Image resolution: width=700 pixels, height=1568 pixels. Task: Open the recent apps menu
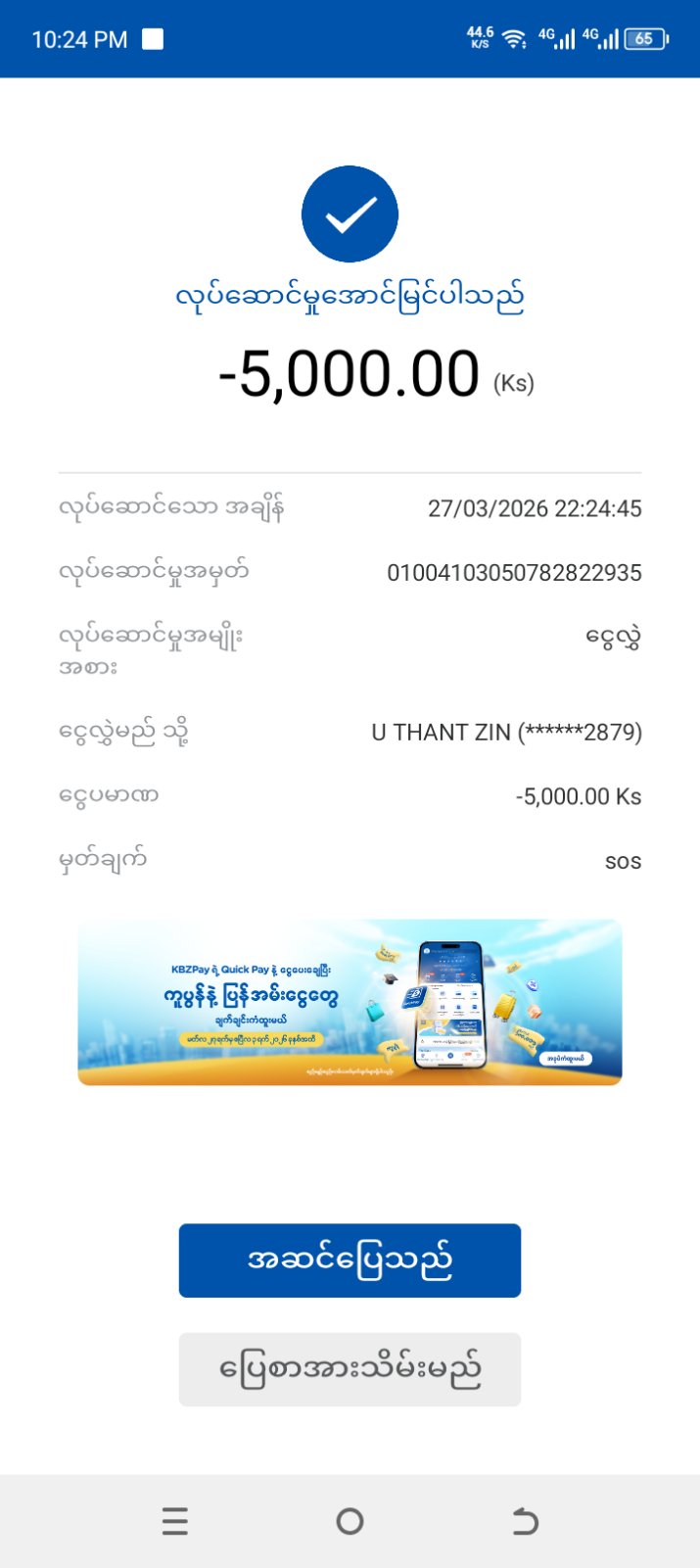point(175,1521)
